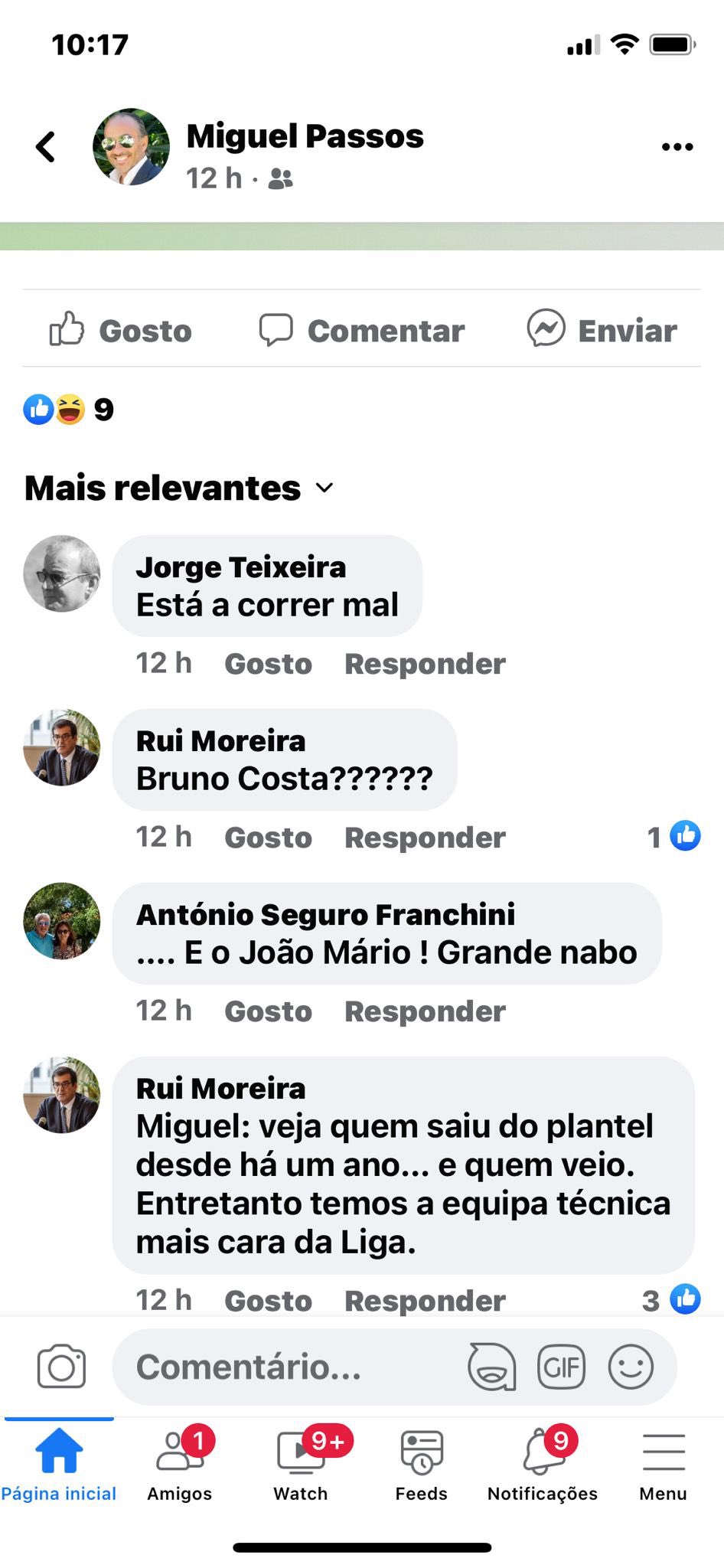Reply to Jorge Teixeira's comment

tap(425, 664)
